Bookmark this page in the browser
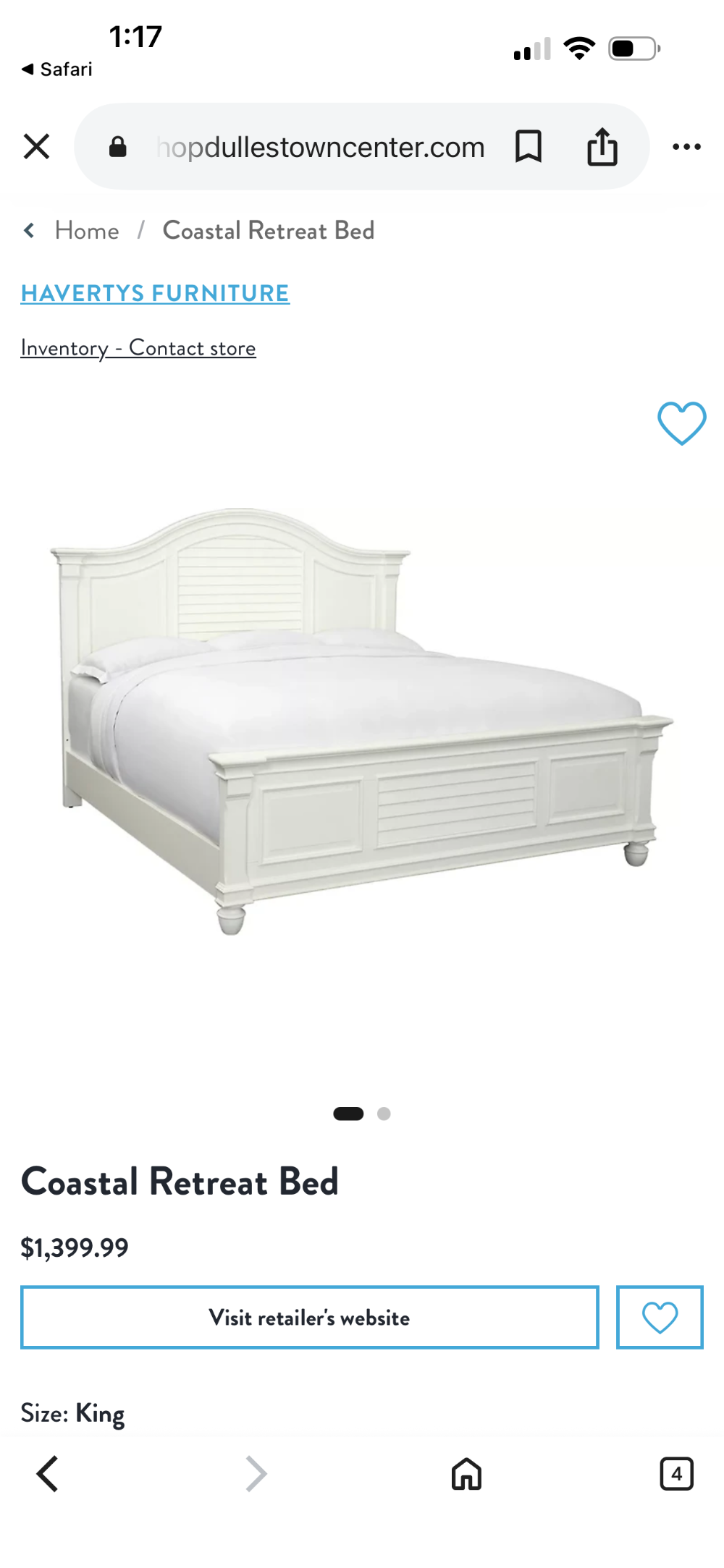The width and height of the screenshot is (724, 1568). [x=528, y=147]
